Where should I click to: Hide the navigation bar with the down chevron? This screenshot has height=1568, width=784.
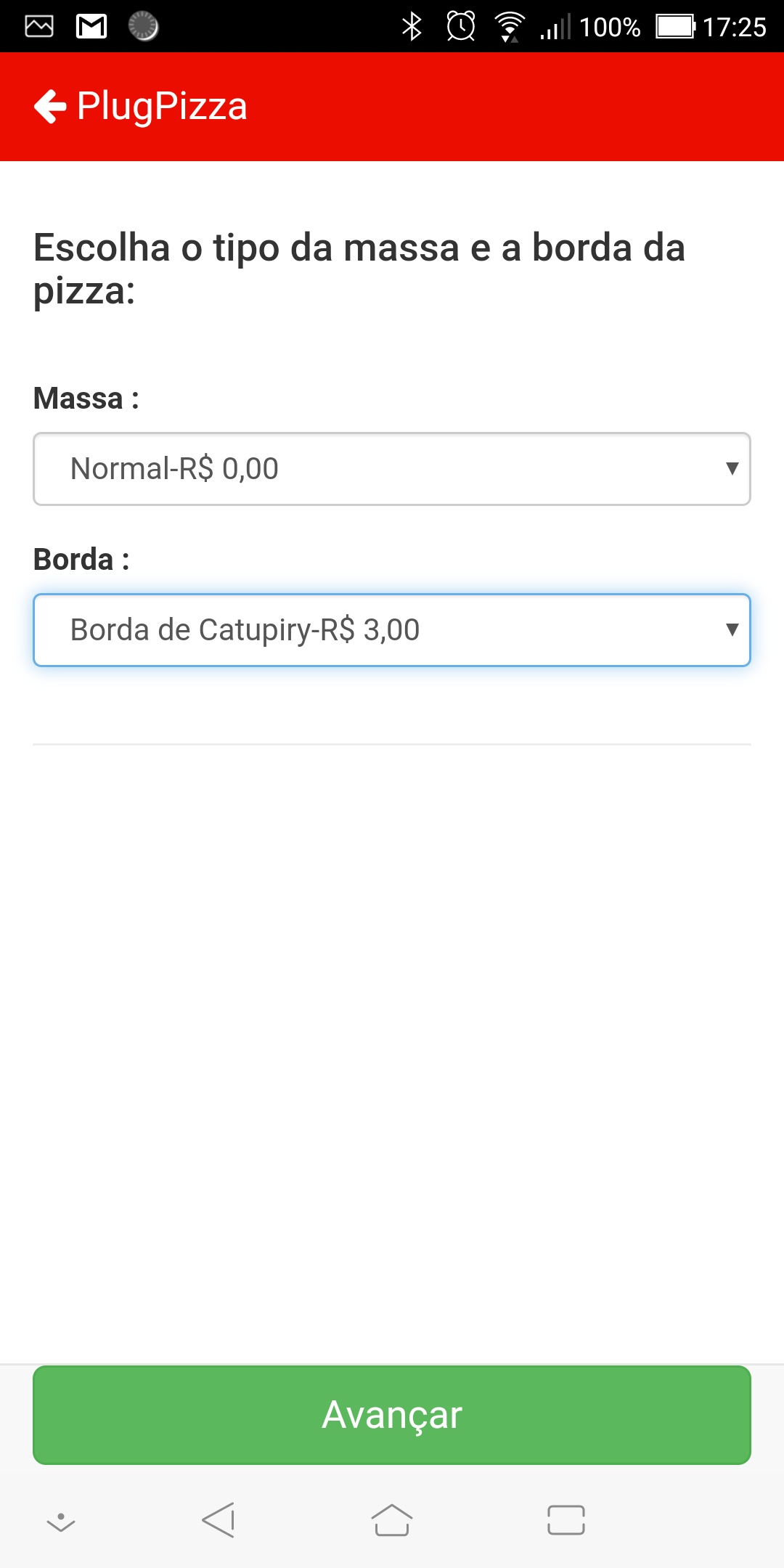(61, 1522)
